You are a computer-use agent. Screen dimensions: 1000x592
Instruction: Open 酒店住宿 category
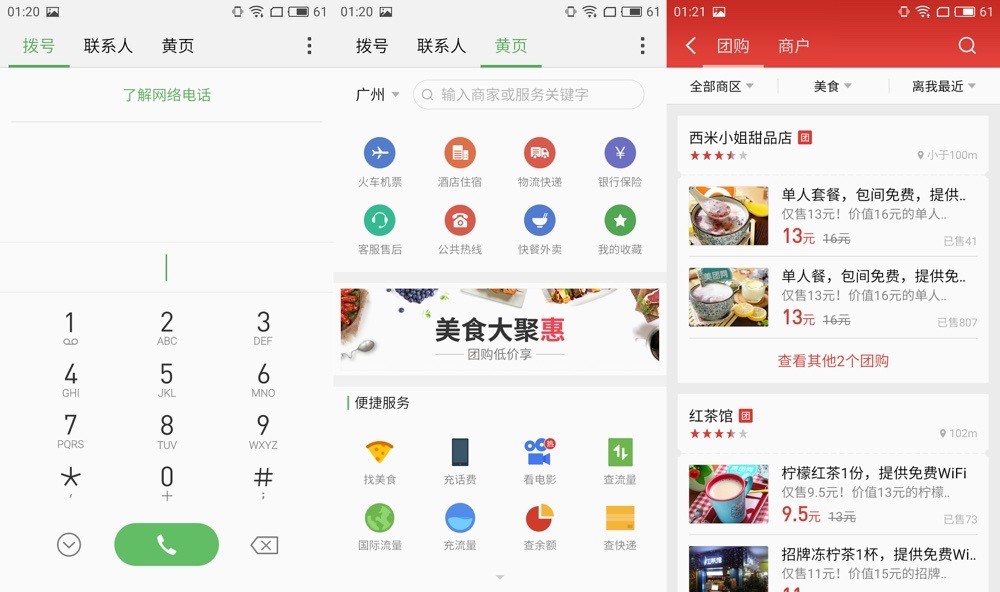pos(460,162)
